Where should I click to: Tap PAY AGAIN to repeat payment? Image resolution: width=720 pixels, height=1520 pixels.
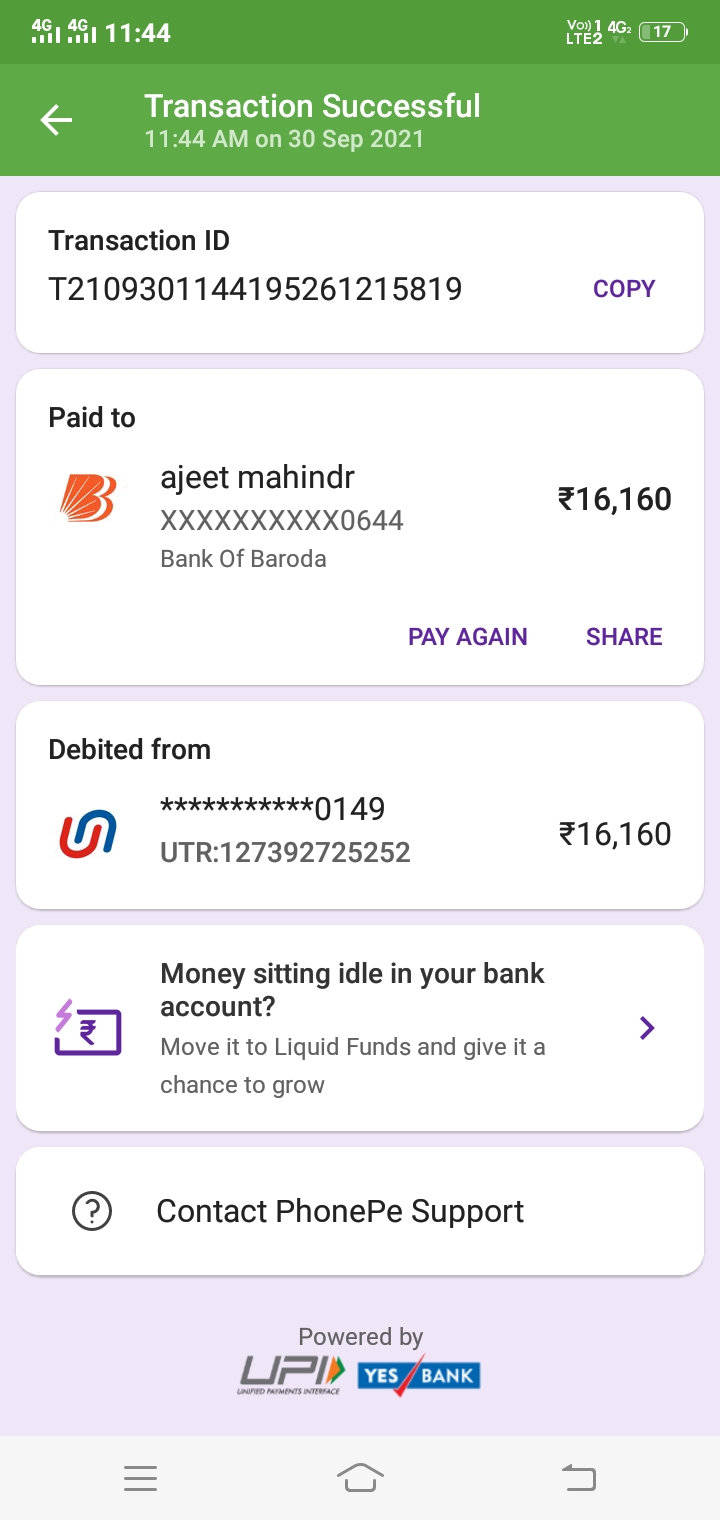pyautogui.click(x=467, y=637)
